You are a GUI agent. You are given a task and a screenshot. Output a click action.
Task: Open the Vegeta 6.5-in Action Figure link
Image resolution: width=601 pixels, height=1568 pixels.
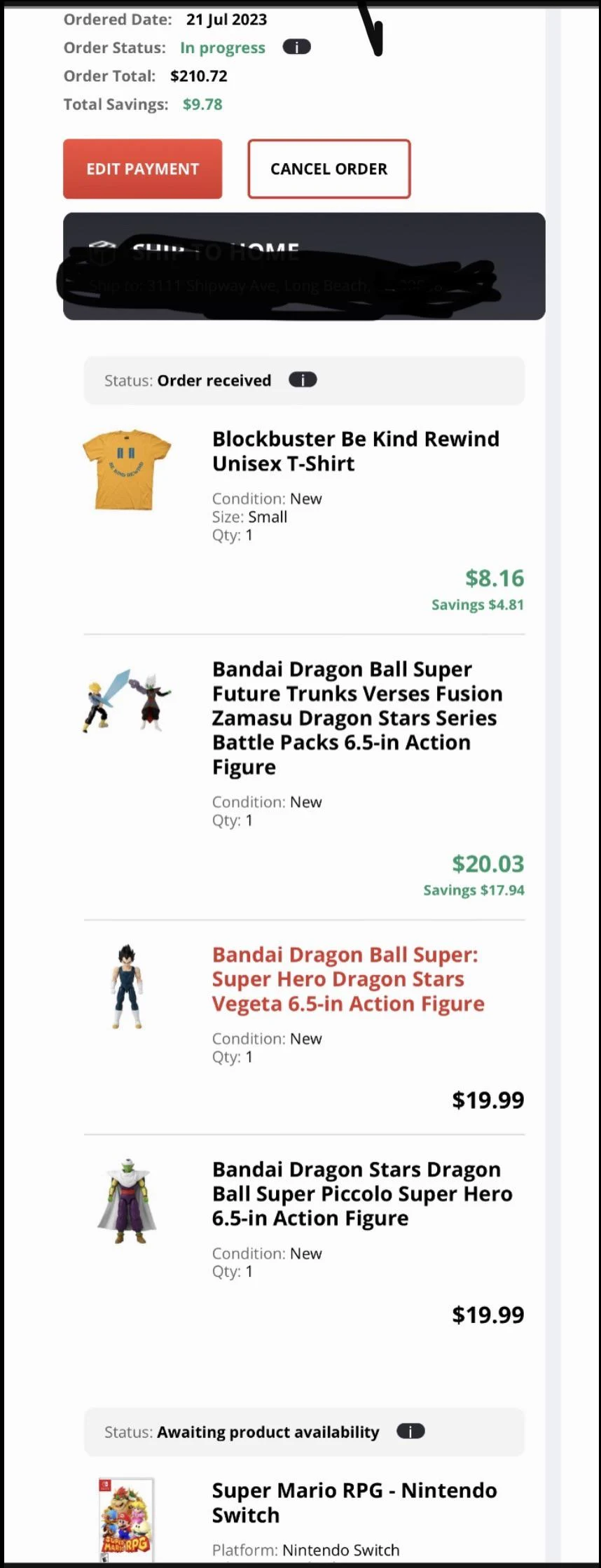point(347,979)
